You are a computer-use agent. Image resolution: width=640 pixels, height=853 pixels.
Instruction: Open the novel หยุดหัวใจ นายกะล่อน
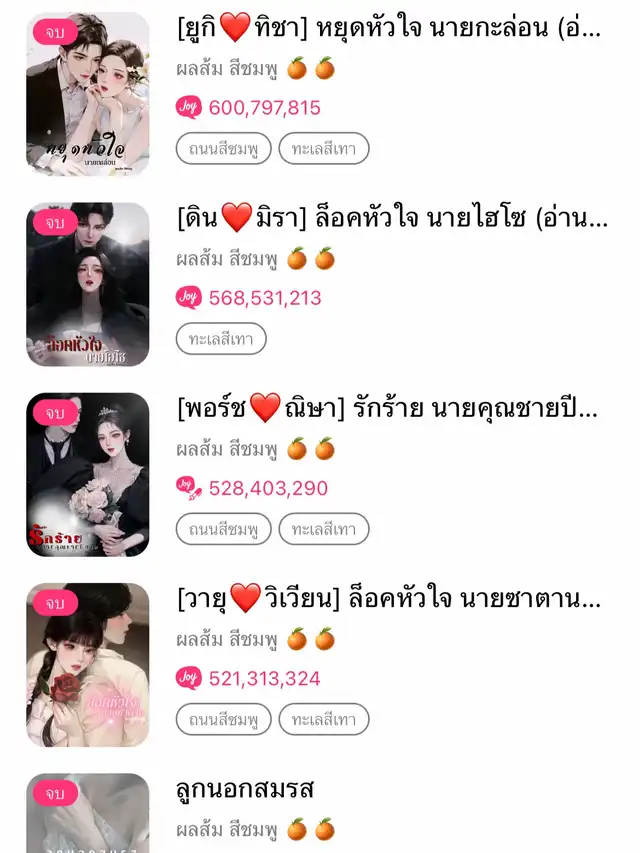point(390,28)
